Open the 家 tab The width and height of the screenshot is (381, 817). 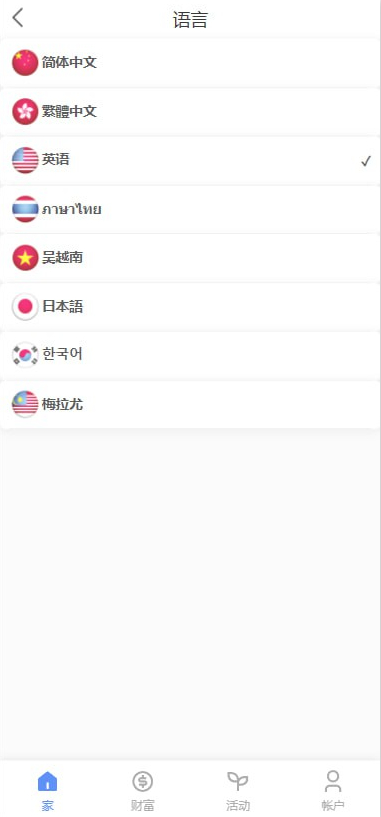[47, 790]
